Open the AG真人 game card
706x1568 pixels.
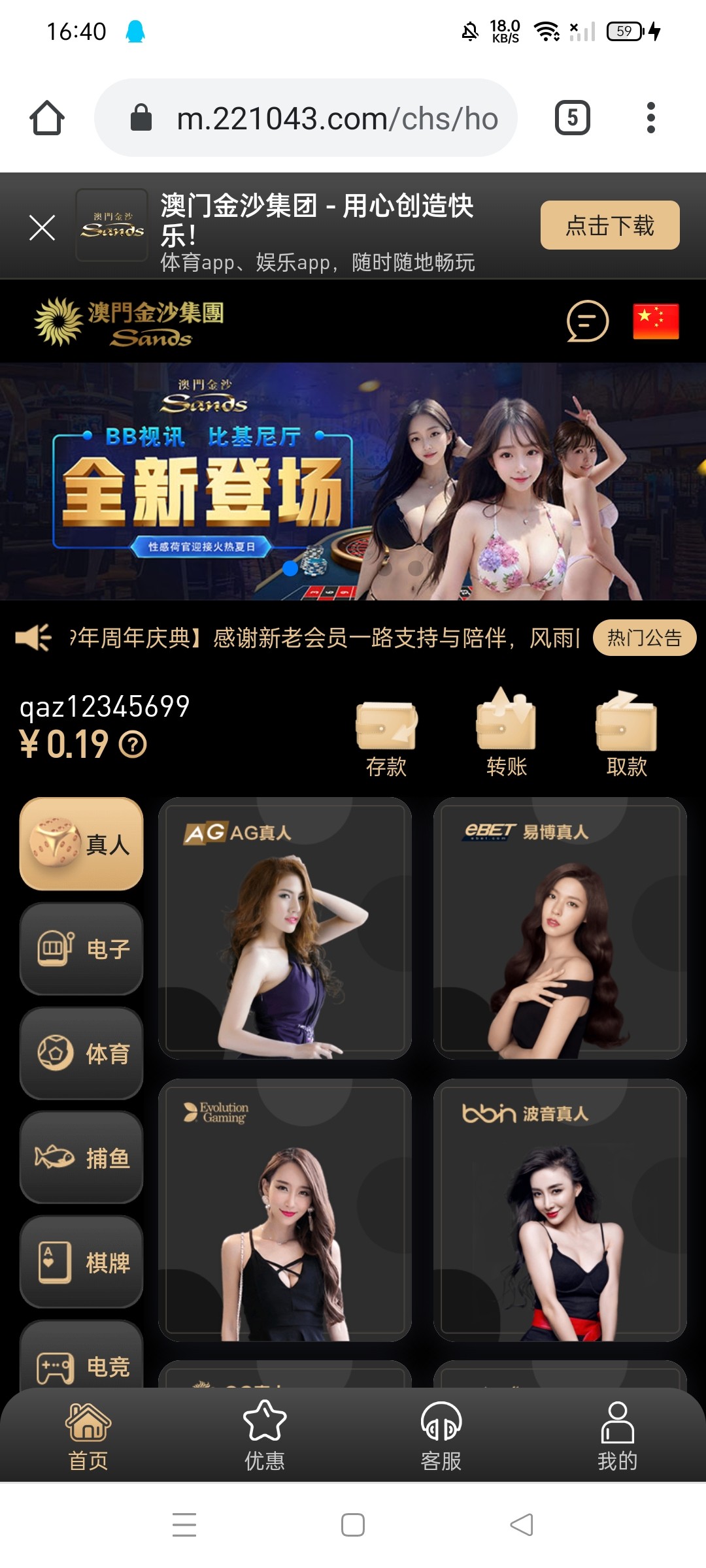click(285, 928)
